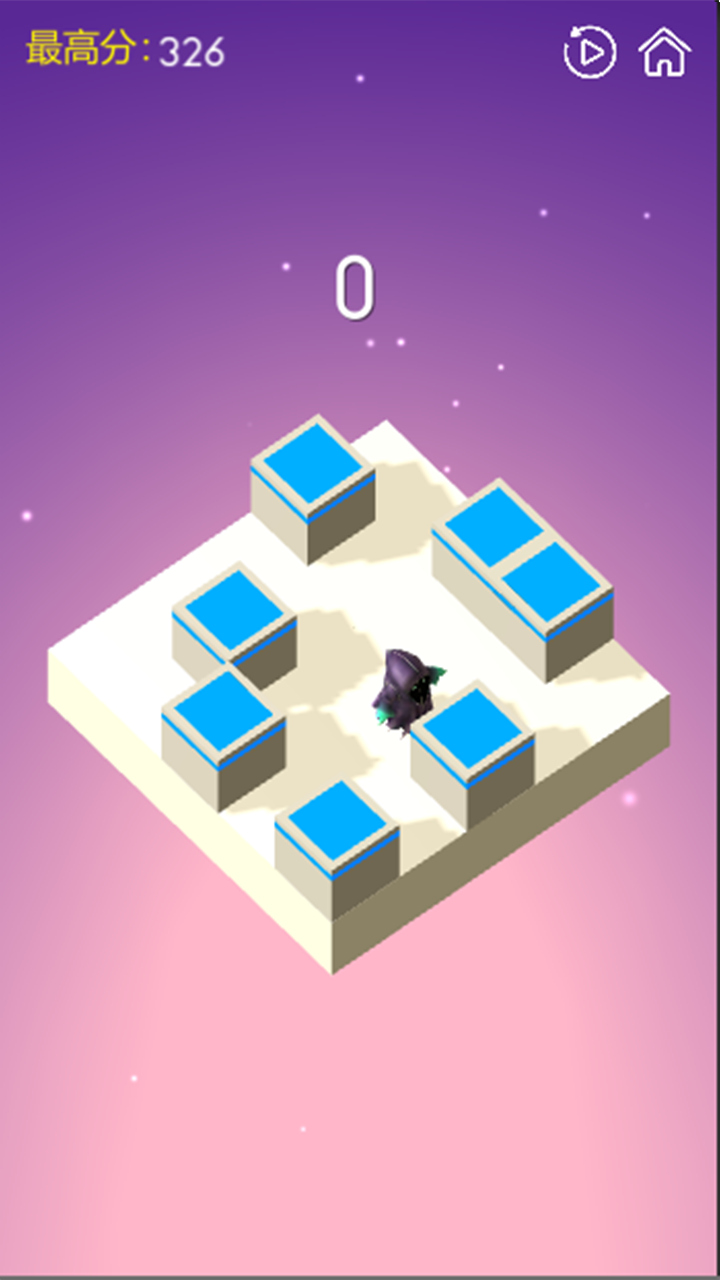Return to the game home screen

point(665,52)
